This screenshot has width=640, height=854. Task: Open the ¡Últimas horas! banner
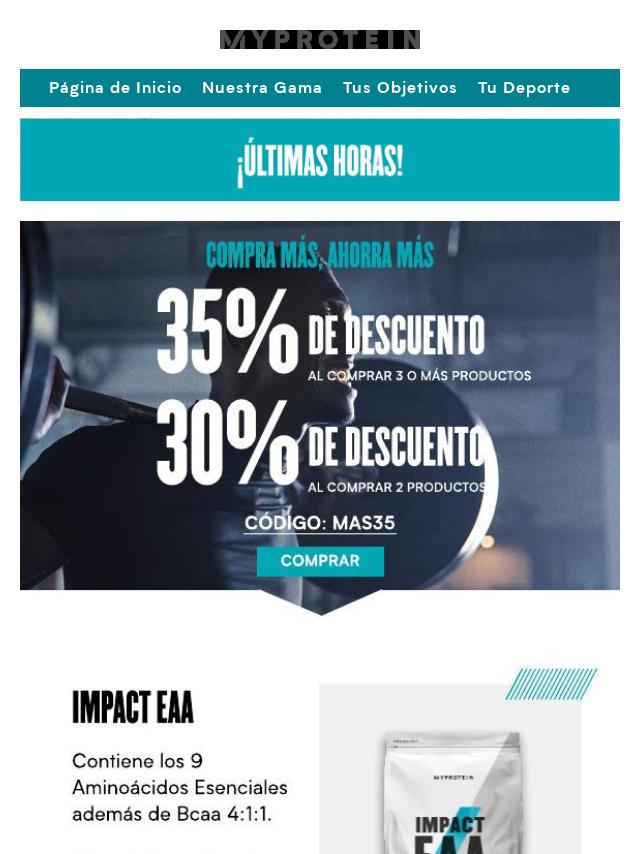coord(320,160)
